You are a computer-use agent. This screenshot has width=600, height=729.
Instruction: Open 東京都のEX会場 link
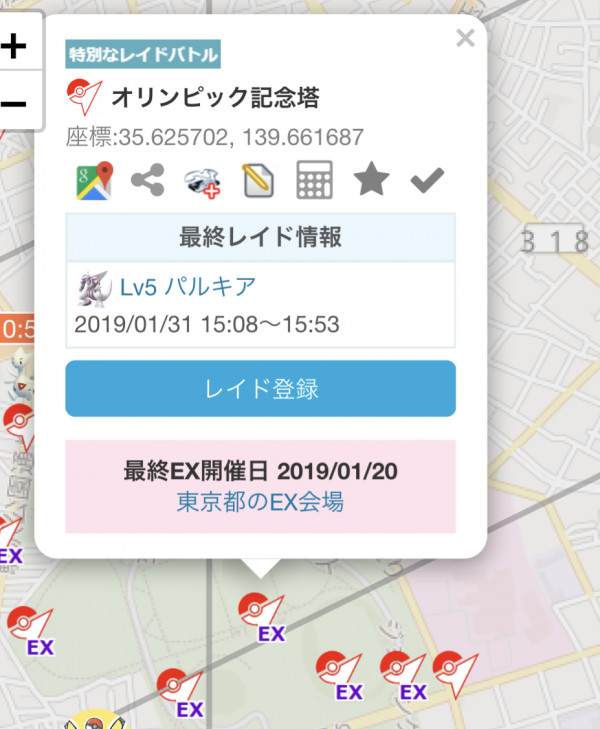click(x=260, y=502)
